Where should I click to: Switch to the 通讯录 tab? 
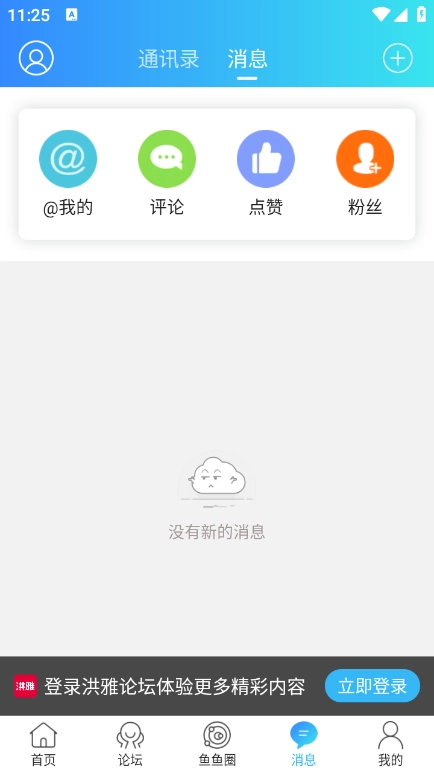click(169, 59)
